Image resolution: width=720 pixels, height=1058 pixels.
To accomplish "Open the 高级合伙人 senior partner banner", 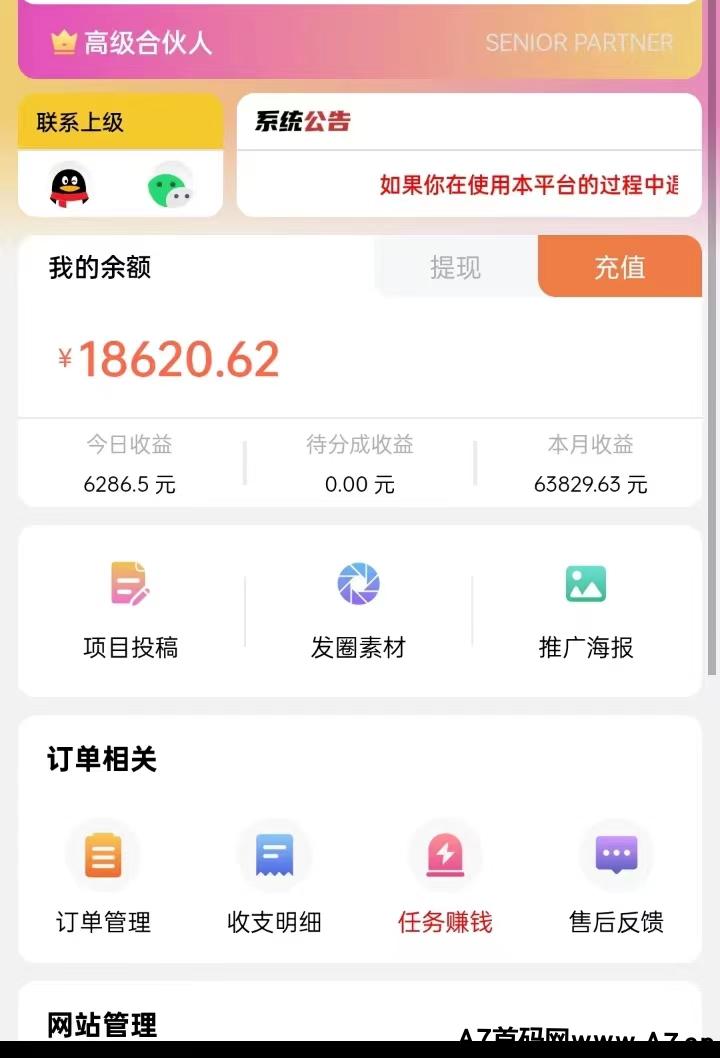I will (360, 43).
